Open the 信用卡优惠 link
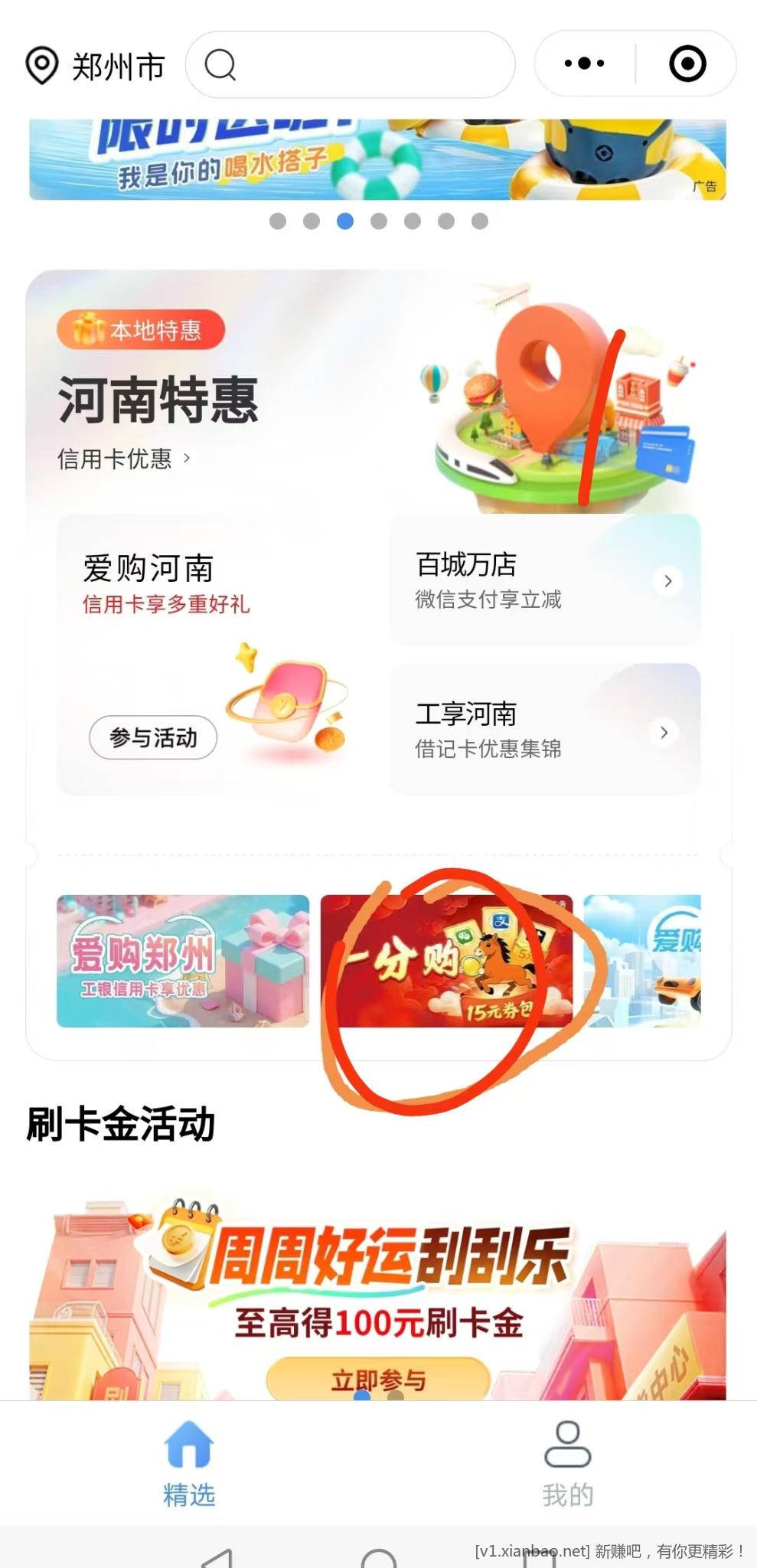Image resolution: width=757 pixels, height=1568 pixels. [x=122, y=459]
